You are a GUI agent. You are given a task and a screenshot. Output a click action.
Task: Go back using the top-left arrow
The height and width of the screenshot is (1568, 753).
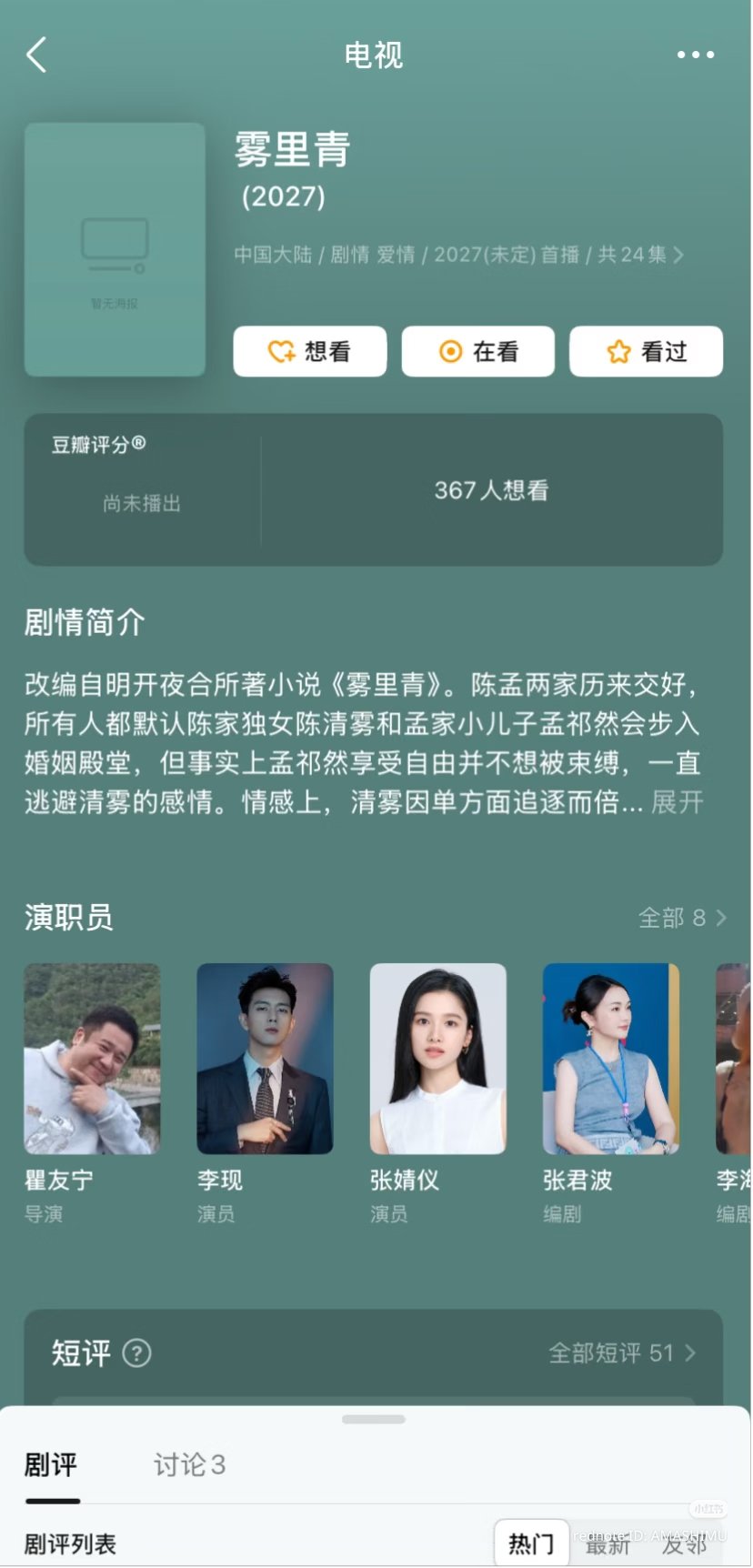pos(36,55)
